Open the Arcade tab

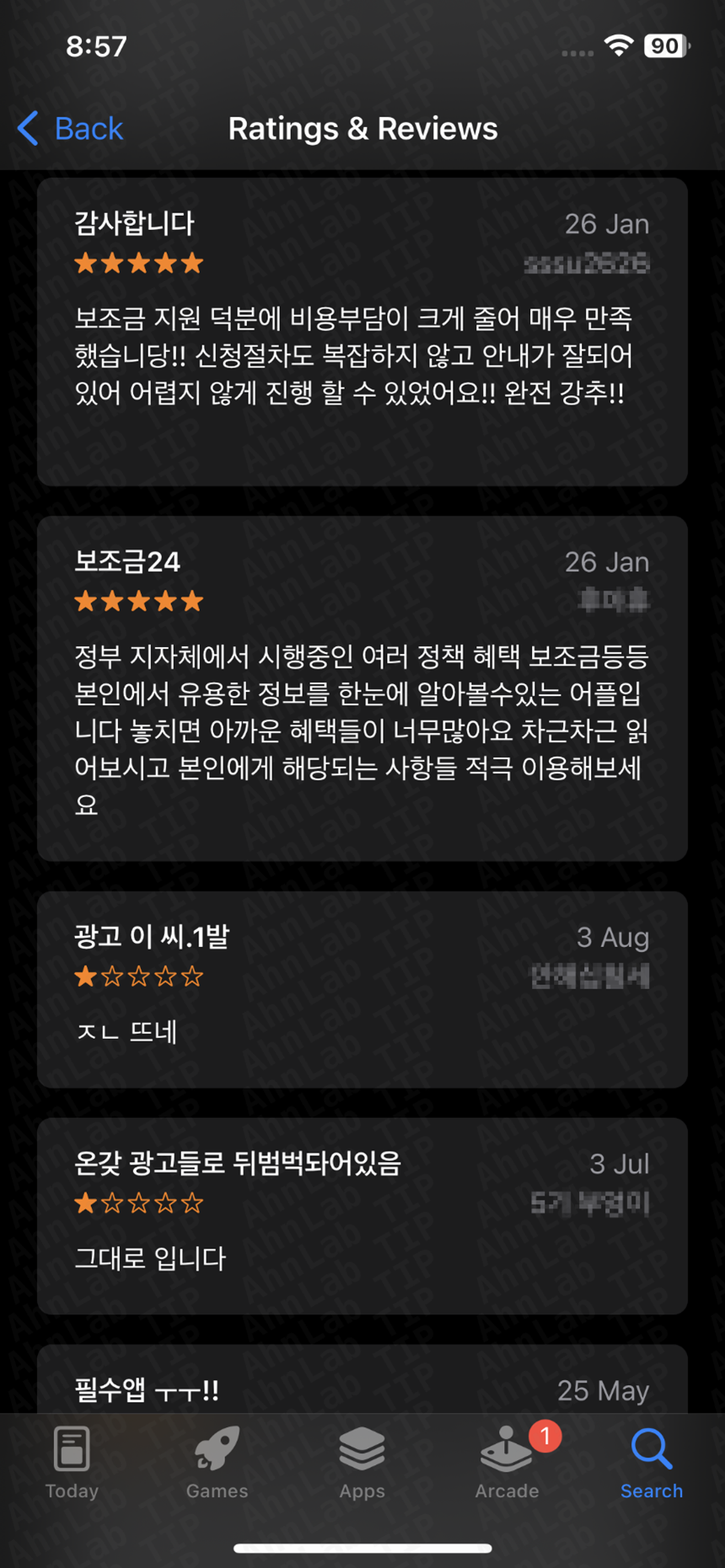click(507, 1462)
